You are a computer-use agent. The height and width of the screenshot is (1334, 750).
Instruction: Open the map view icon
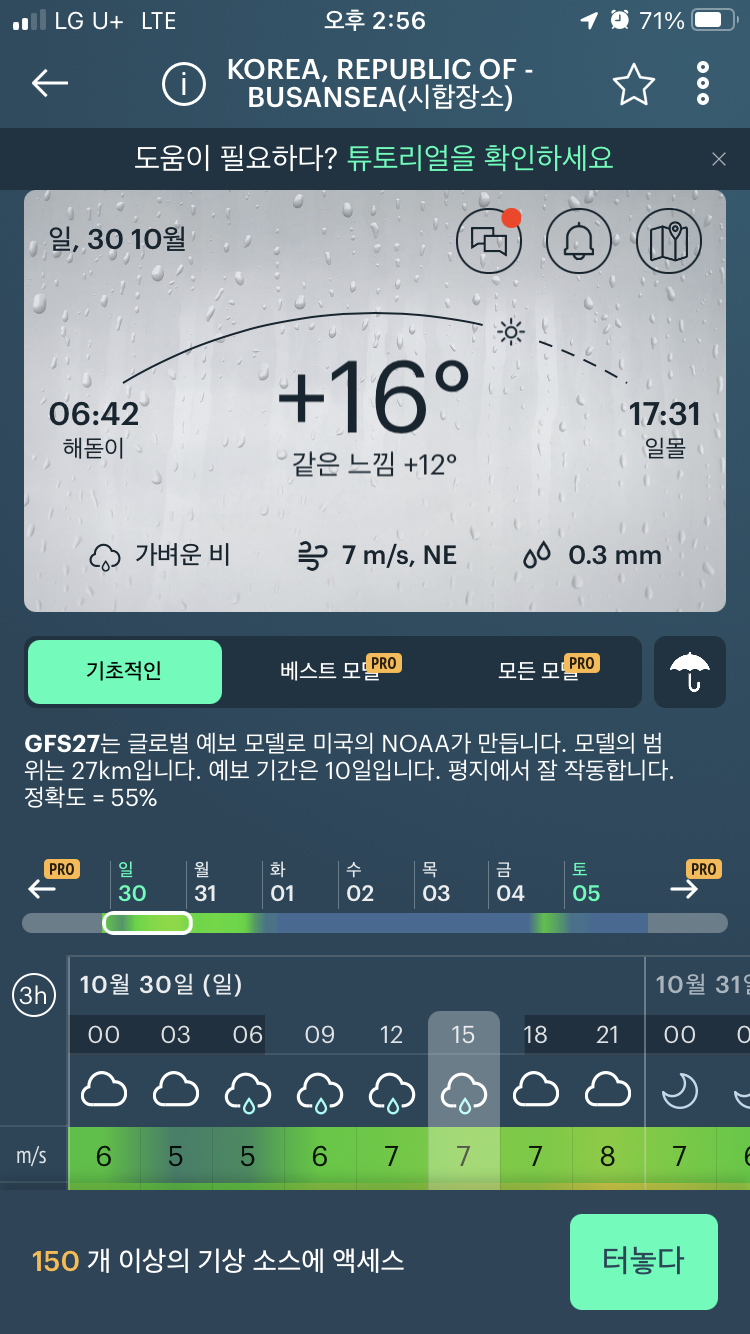[668, 241]
